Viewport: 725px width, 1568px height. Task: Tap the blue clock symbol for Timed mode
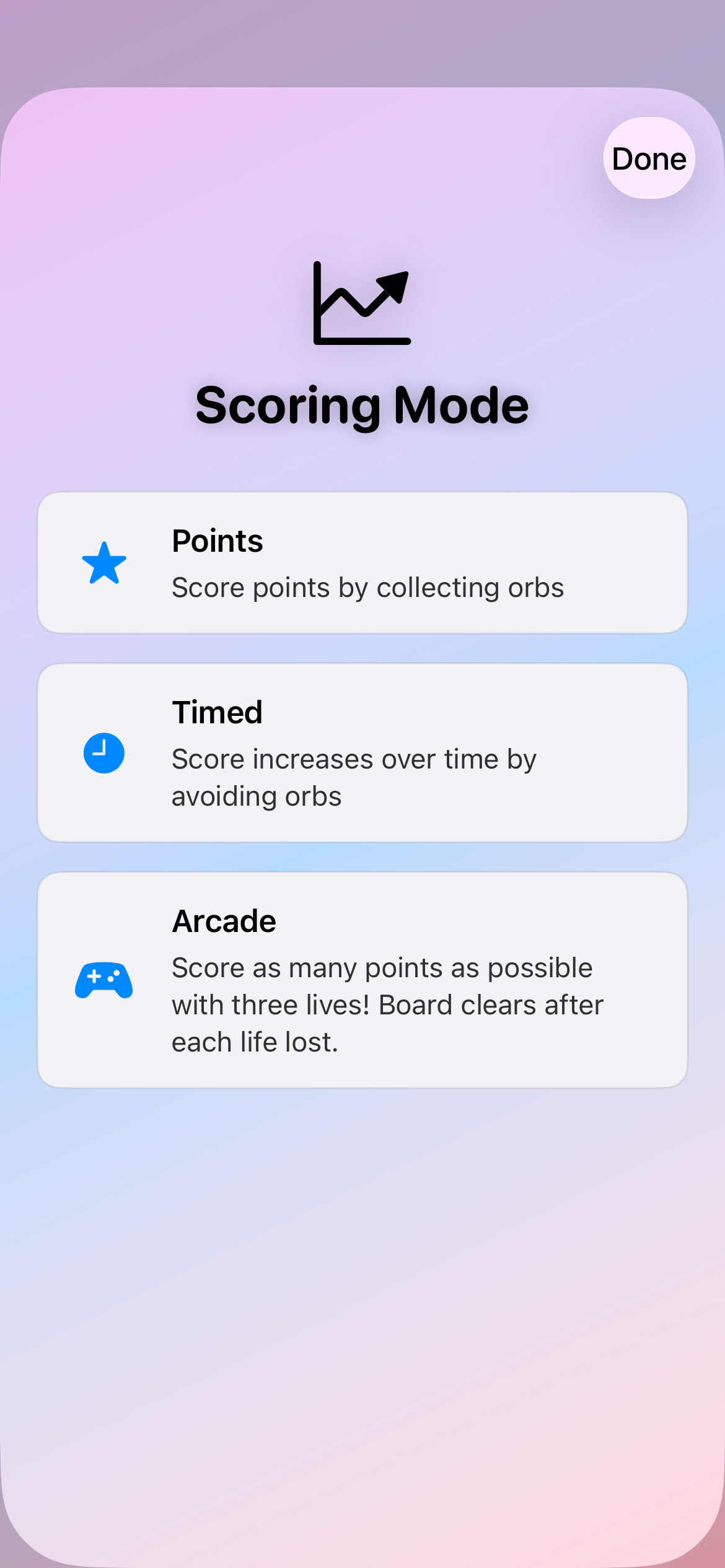pyautogui.click(x=103, y=752)
